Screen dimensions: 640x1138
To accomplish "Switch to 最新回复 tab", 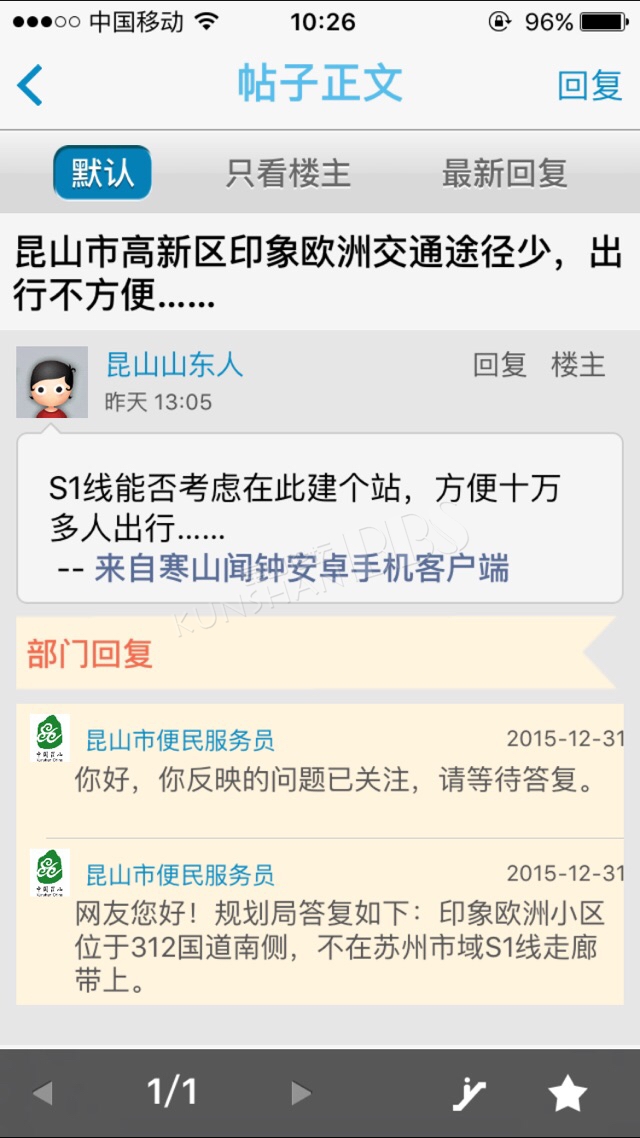I will pyautogui.click(x=504, y=173).
